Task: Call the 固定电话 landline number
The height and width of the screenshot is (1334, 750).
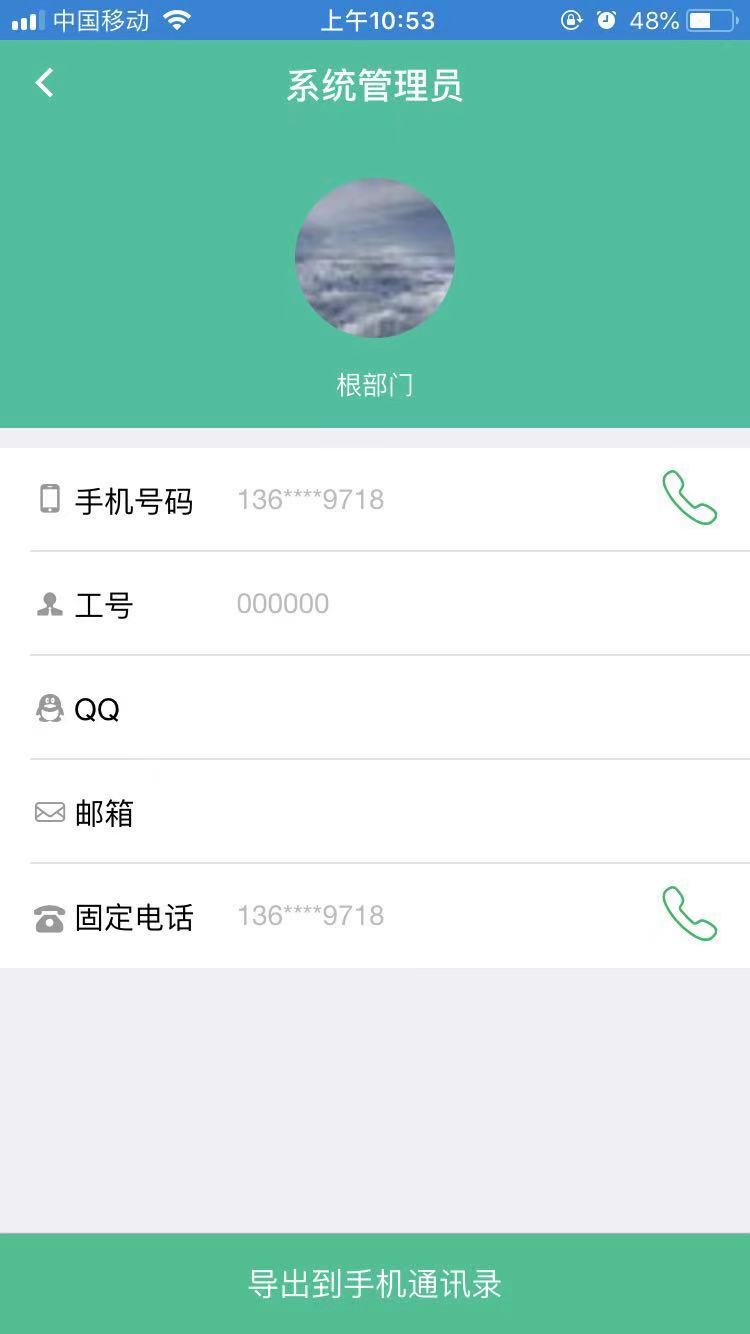Action: coord(689,914)
